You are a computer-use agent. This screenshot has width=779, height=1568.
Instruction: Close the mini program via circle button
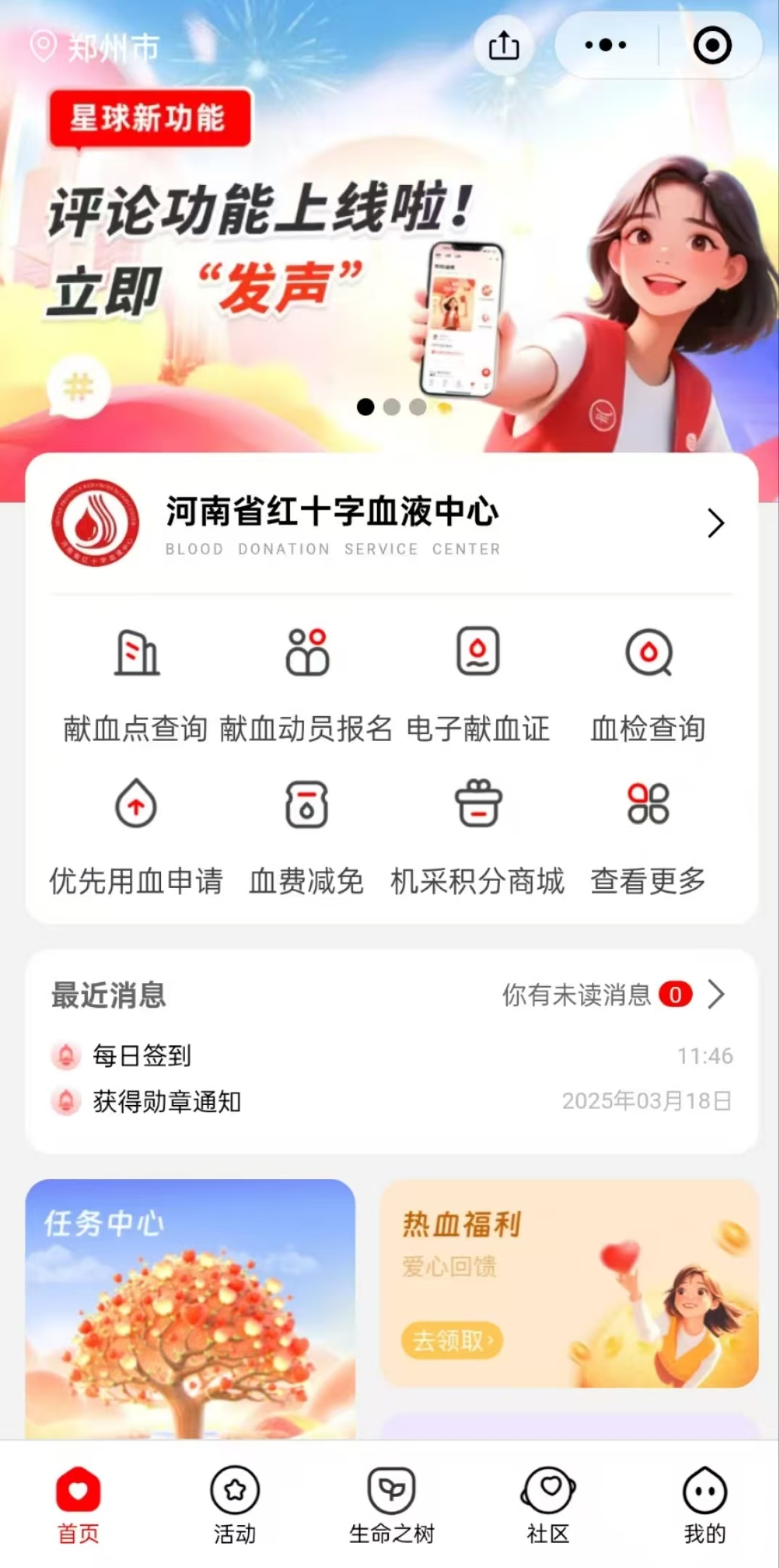point(712,45)
